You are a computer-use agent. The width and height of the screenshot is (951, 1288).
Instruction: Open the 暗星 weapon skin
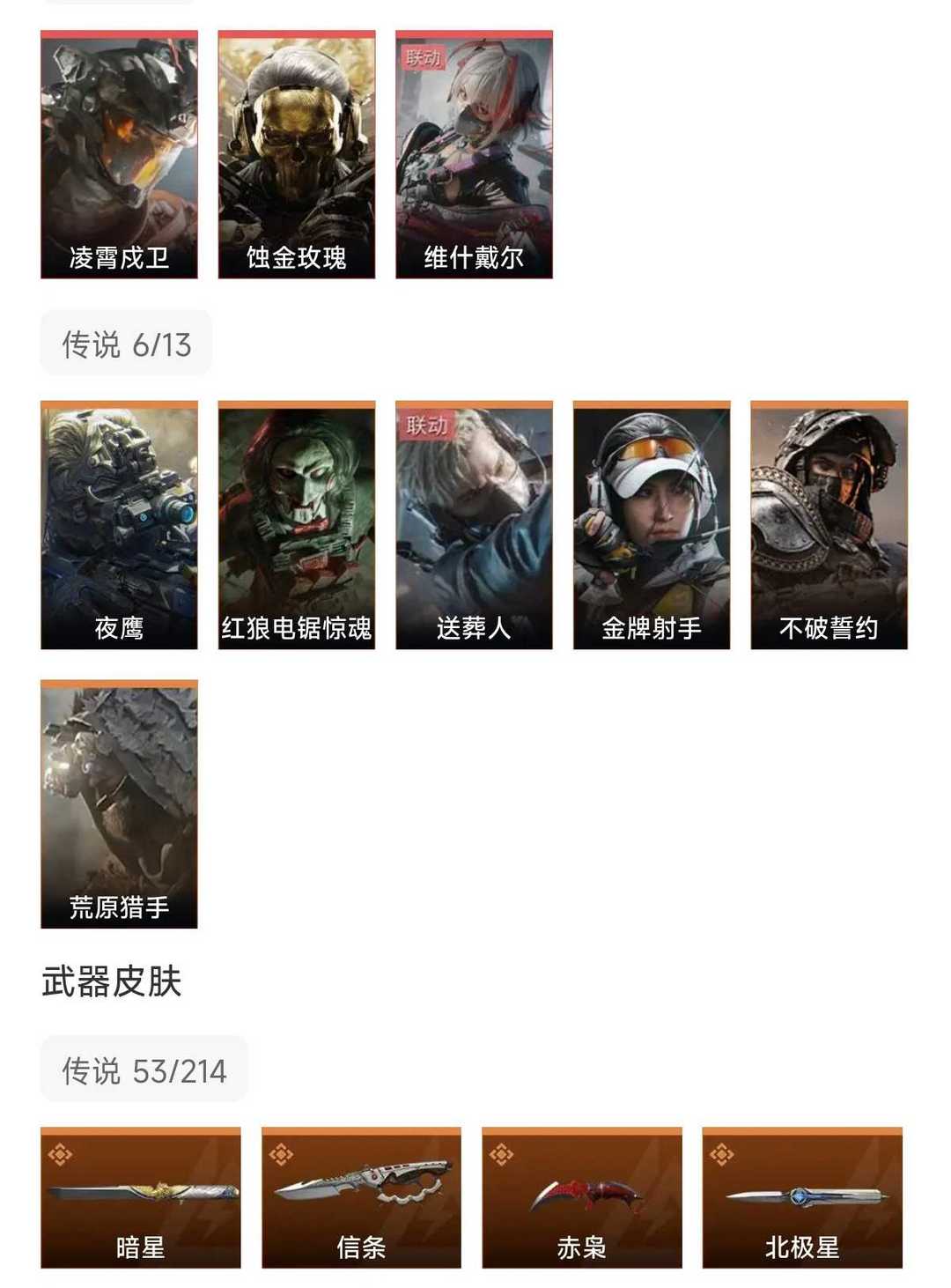pos(141,1197)
